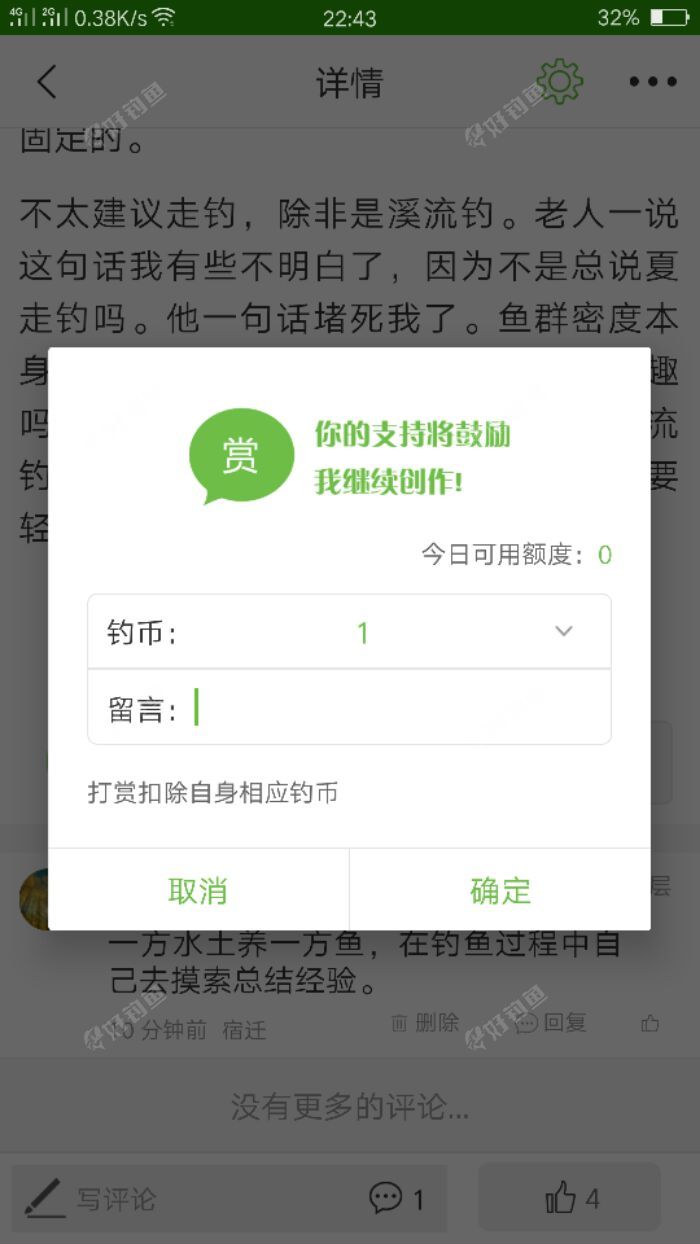The width and height of the screenshot is (700, 1244).
Task: Focus the 留言 message field
Action: [400, 708]
